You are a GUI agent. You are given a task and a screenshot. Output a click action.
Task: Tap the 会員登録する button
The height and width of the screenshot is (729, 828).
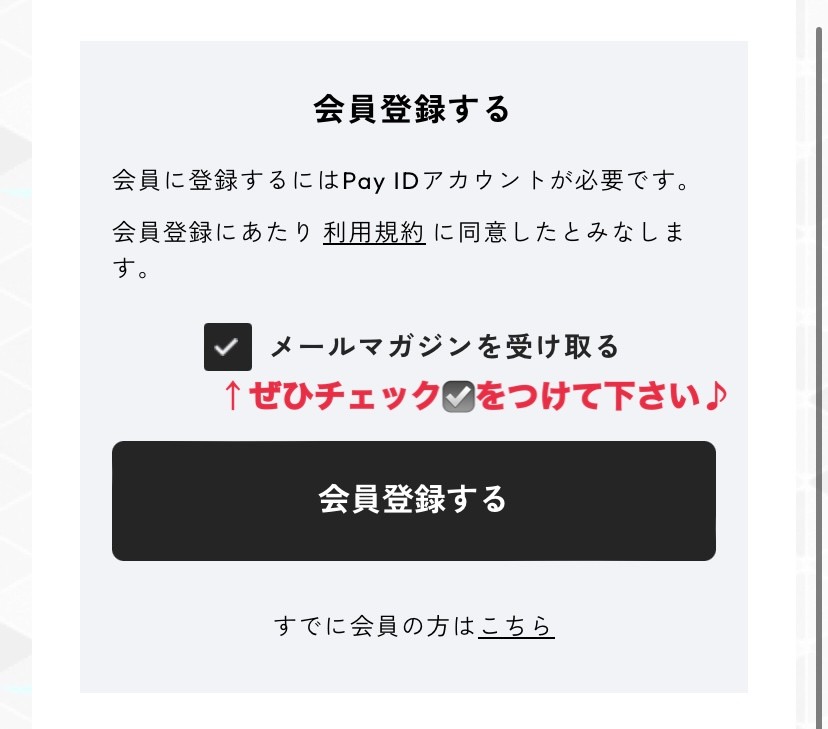(413, 500)
